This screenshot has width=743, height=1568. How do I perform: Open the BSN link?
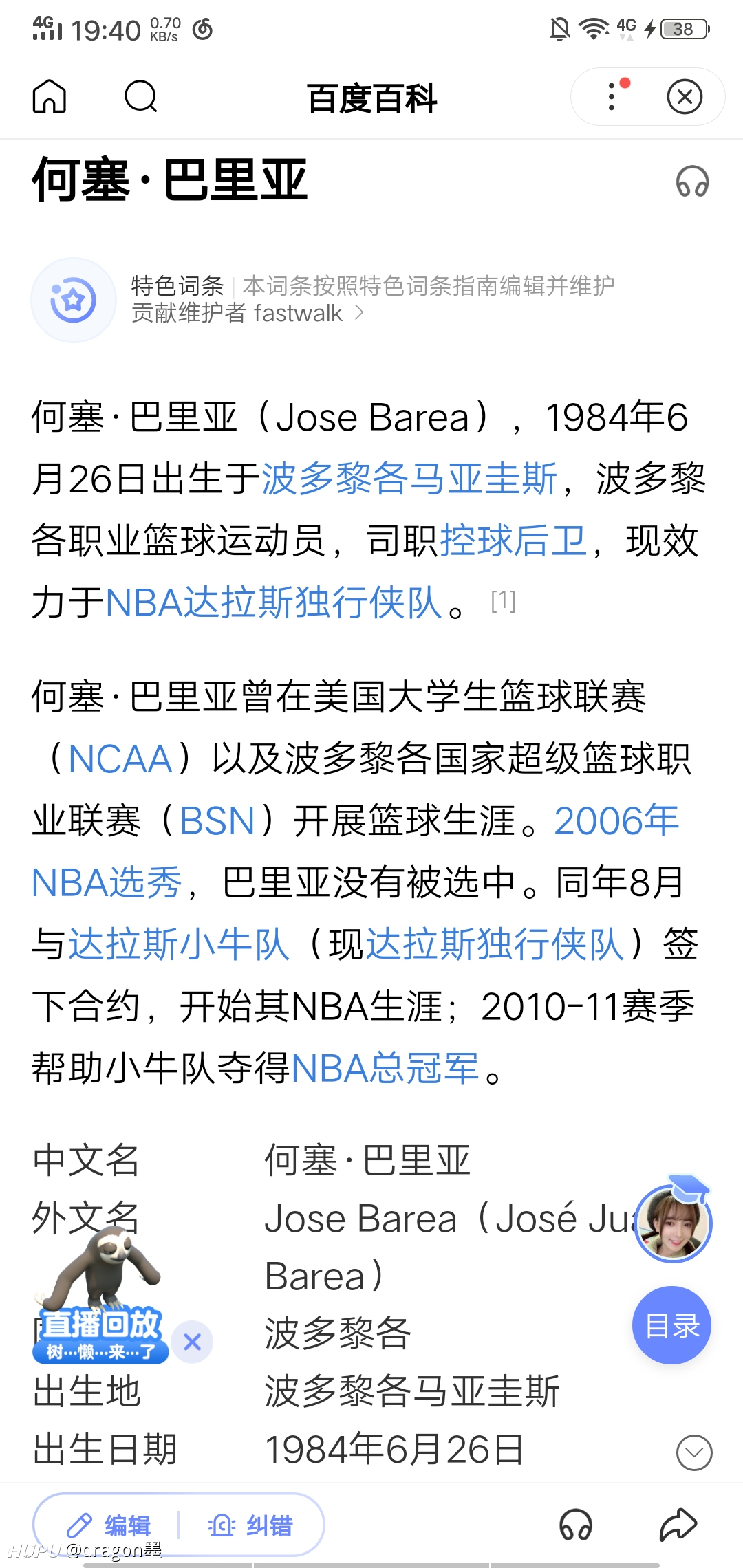coord(217,821)
